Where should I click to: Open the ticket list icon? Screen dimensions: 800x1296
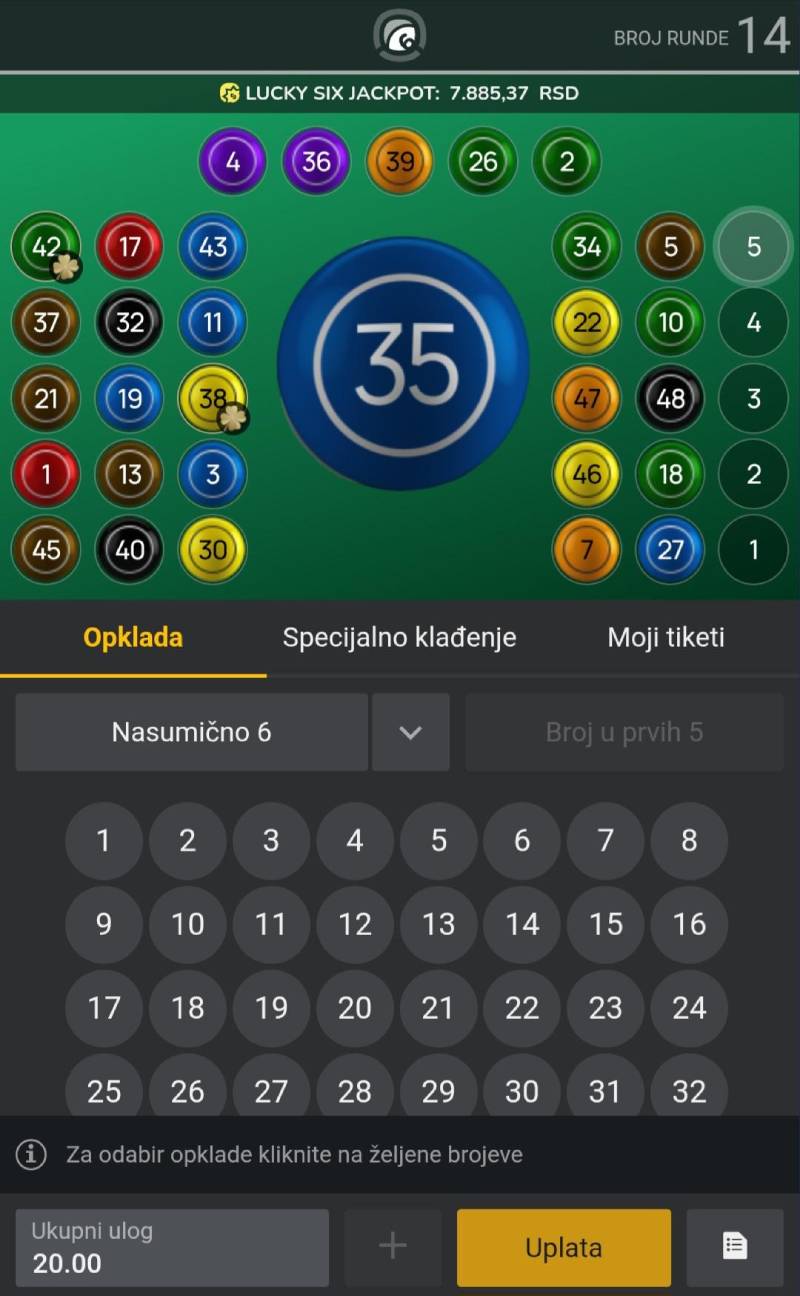[735, 1247]
